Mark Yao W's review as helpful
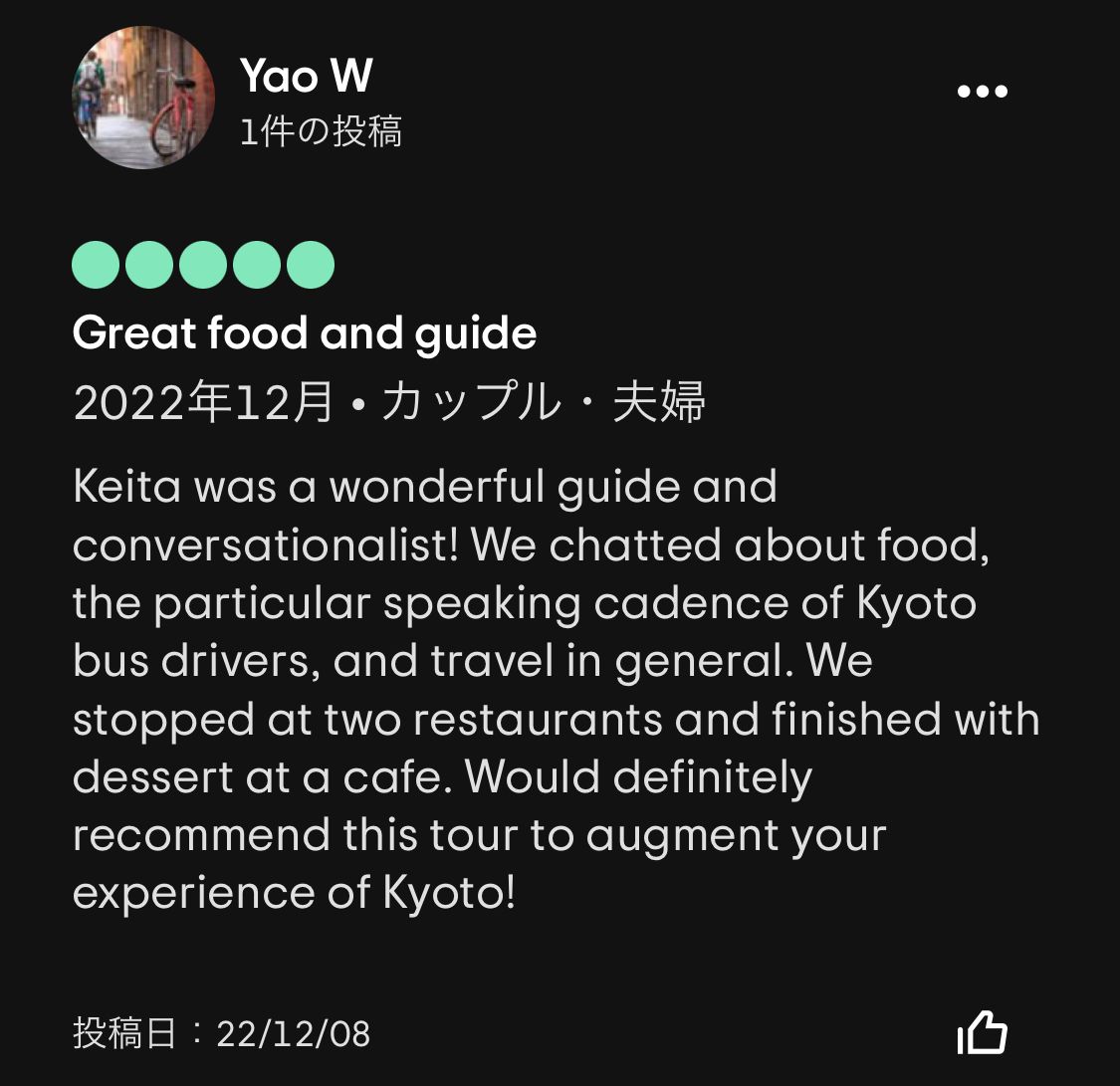The image size is (1120, 1086). click(x=983, y=1033)
